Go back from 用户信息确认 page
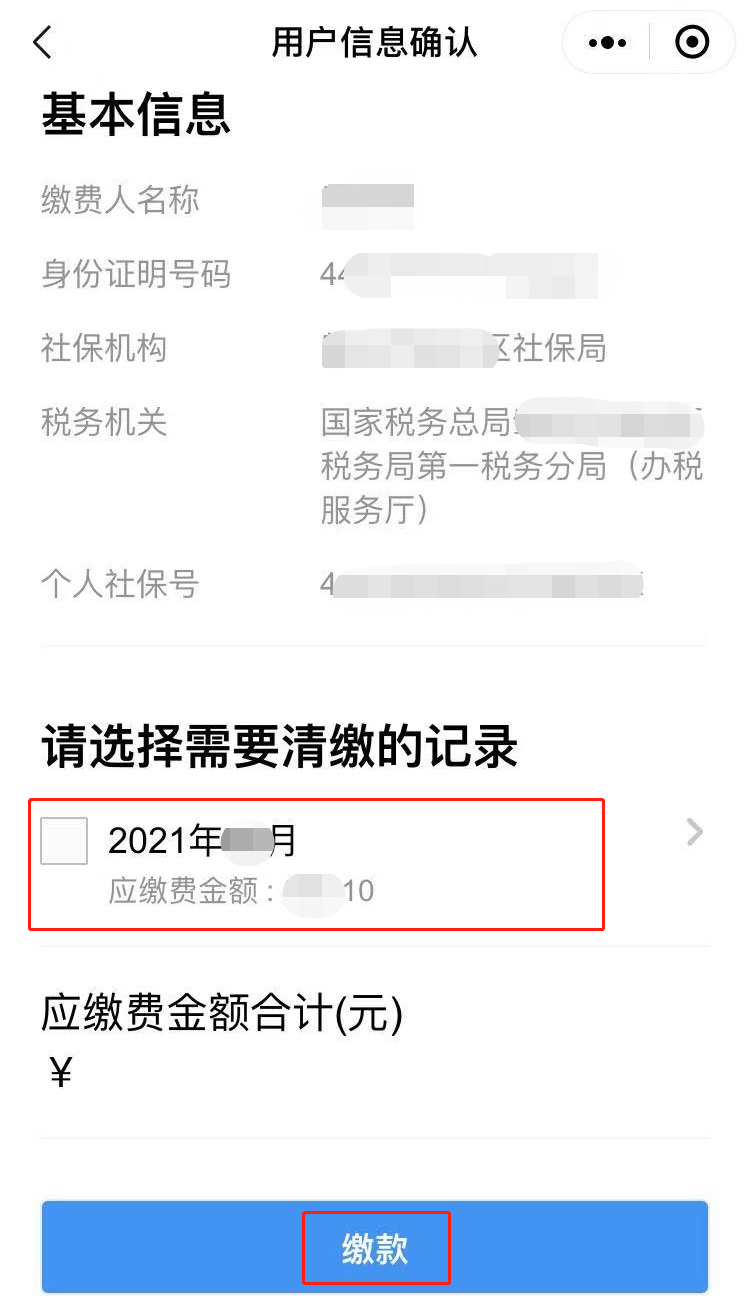Image resolution: width=750 pixels, height=1296 pixels. pos(42,43)
